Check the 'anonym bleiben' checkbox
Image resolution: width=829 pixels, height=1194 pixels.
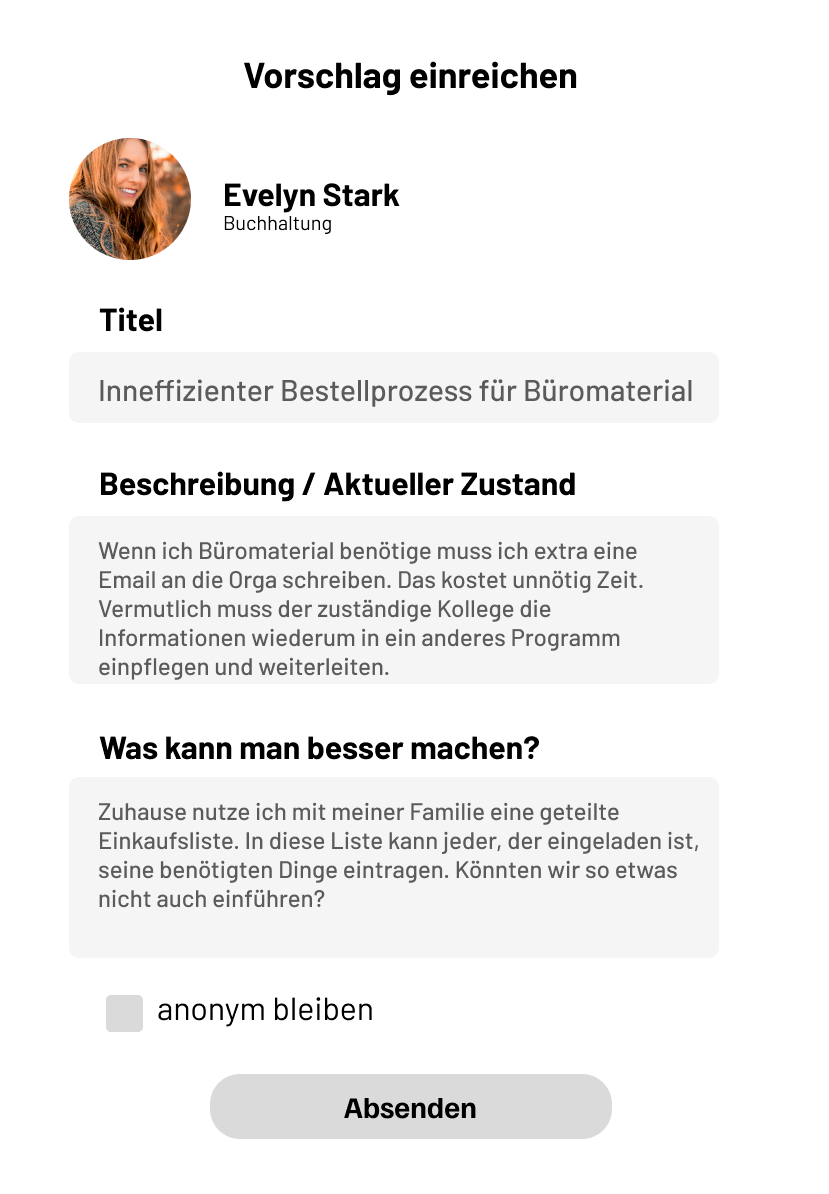pos(125,1013)
